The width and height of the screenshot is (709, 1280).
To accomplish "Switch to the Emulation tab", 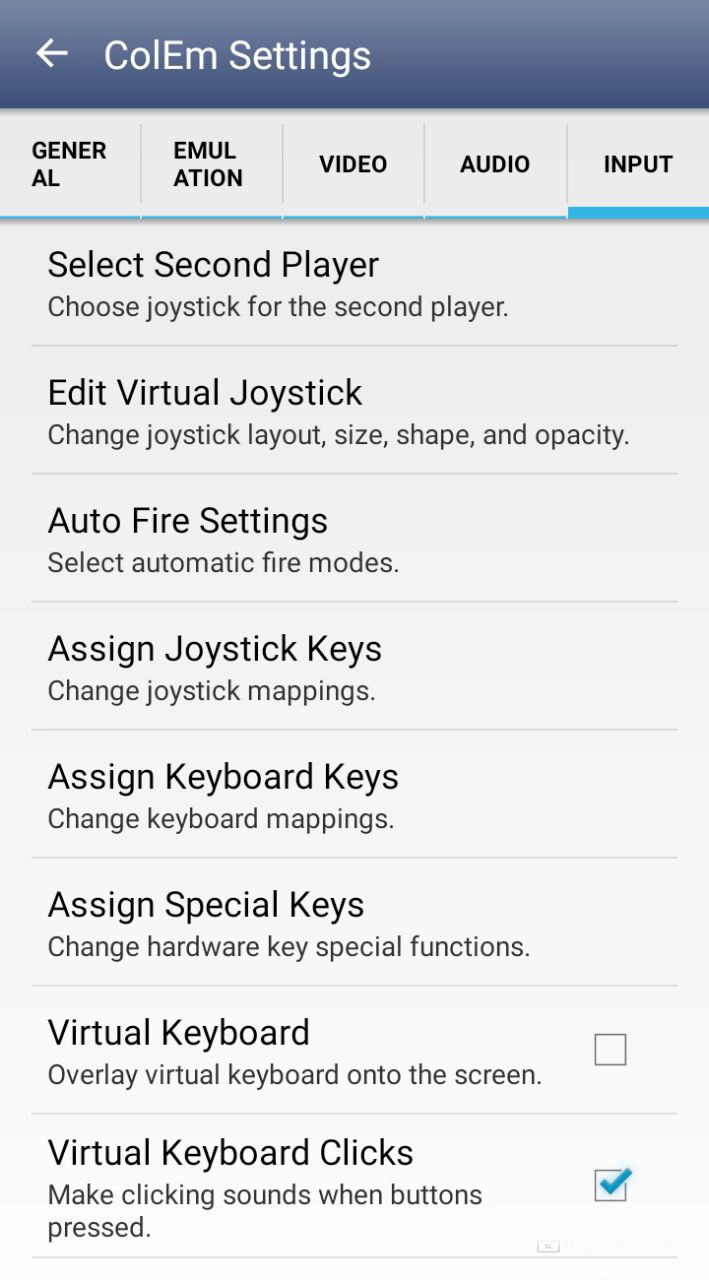I will 208,164.
